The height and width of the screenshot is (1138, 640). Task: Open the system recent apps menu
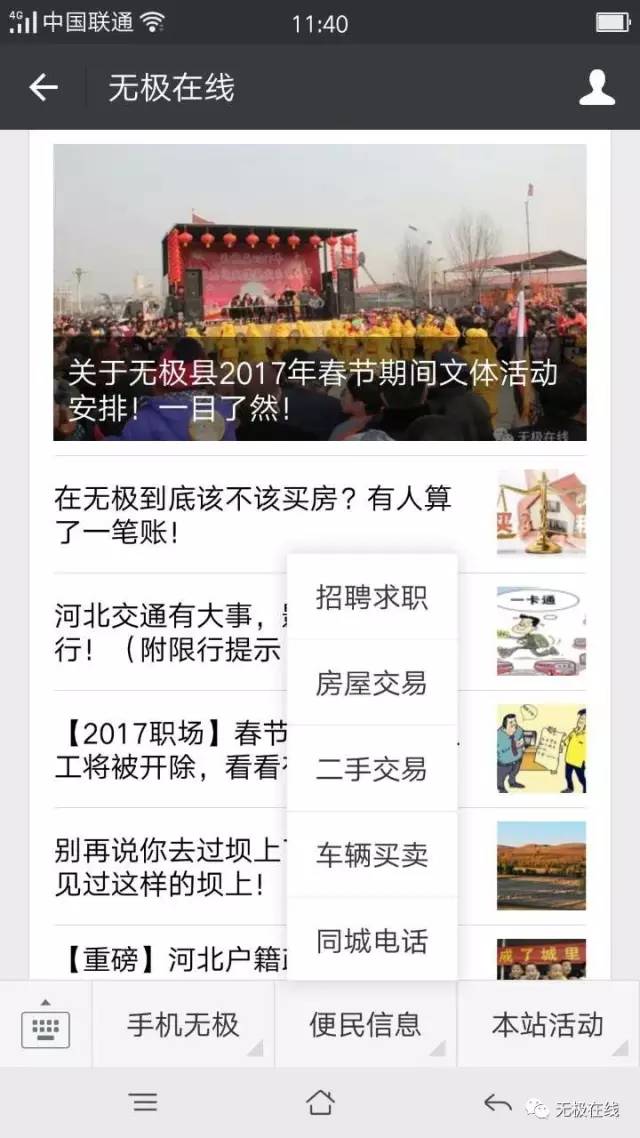pyautogui.click(x=144, y=1102)
